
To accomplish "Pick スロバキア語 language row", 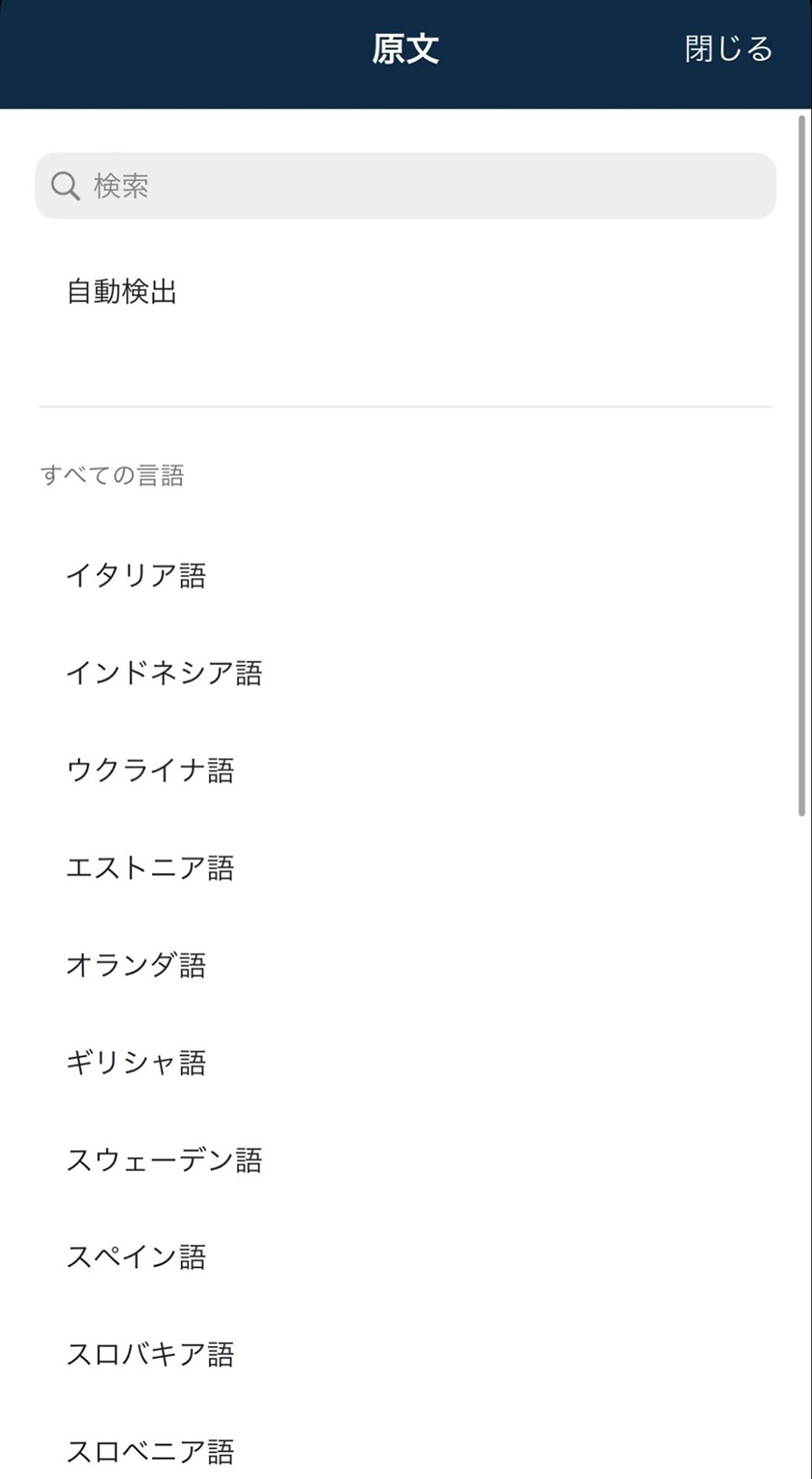I will pos(406,1354).
